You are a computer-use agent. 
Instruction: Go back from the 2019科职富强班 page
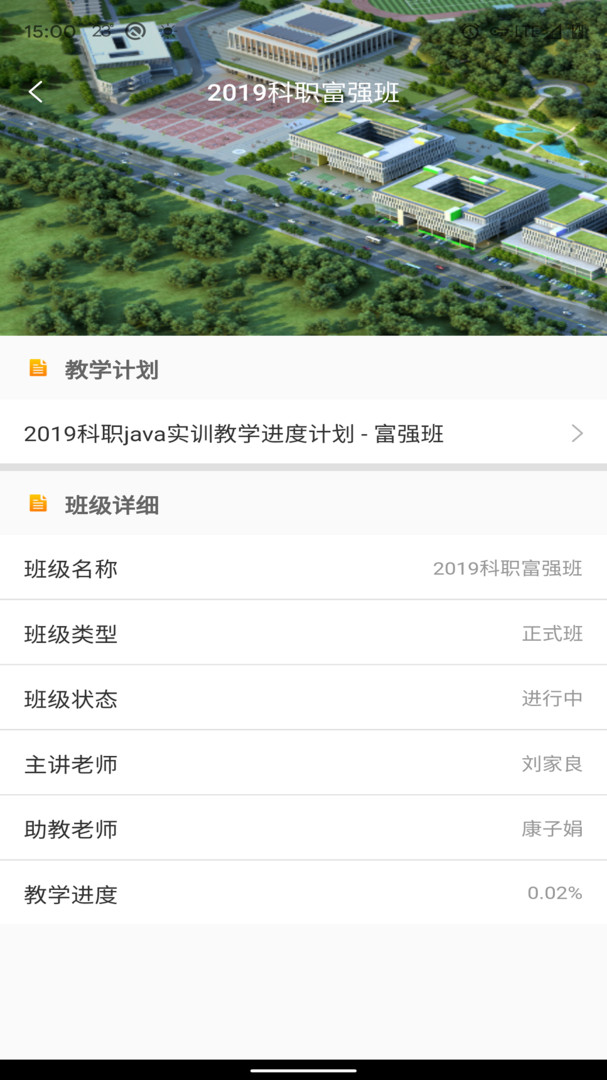pos(36,92)
